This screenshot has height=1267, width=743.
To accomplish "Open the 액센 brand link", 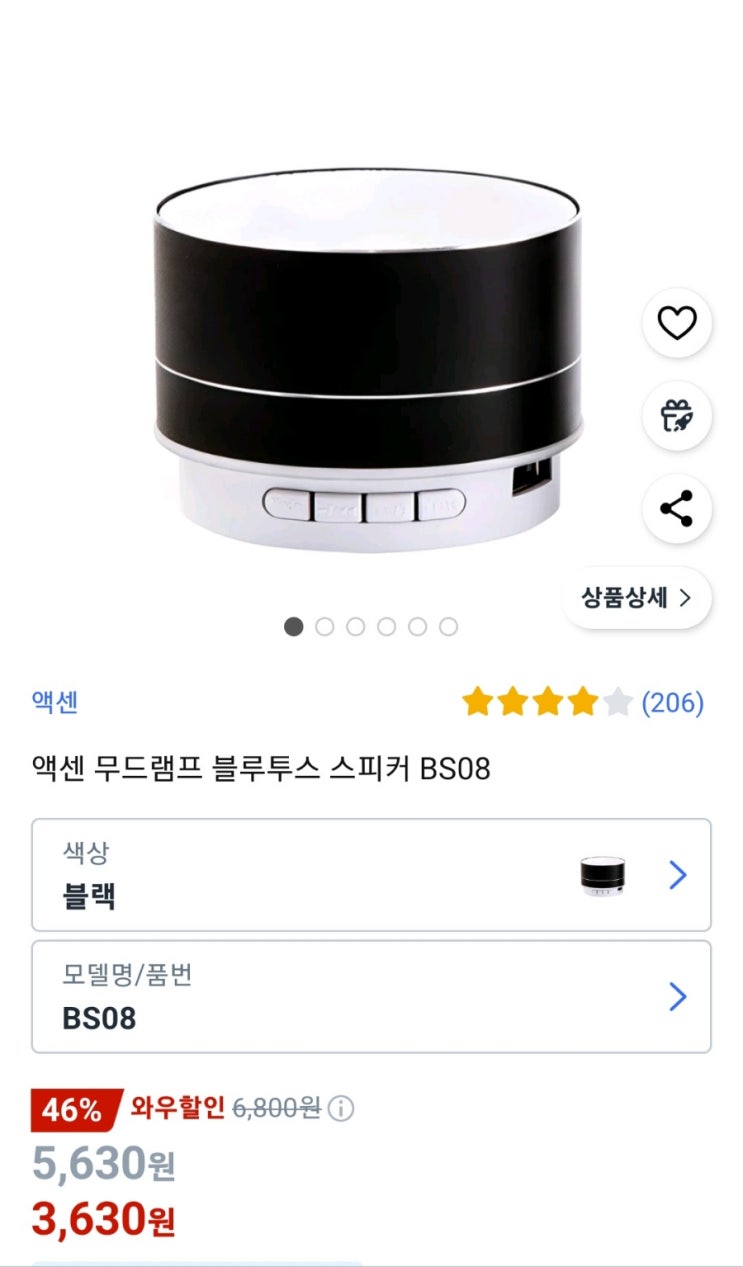I will coord(55,702).
